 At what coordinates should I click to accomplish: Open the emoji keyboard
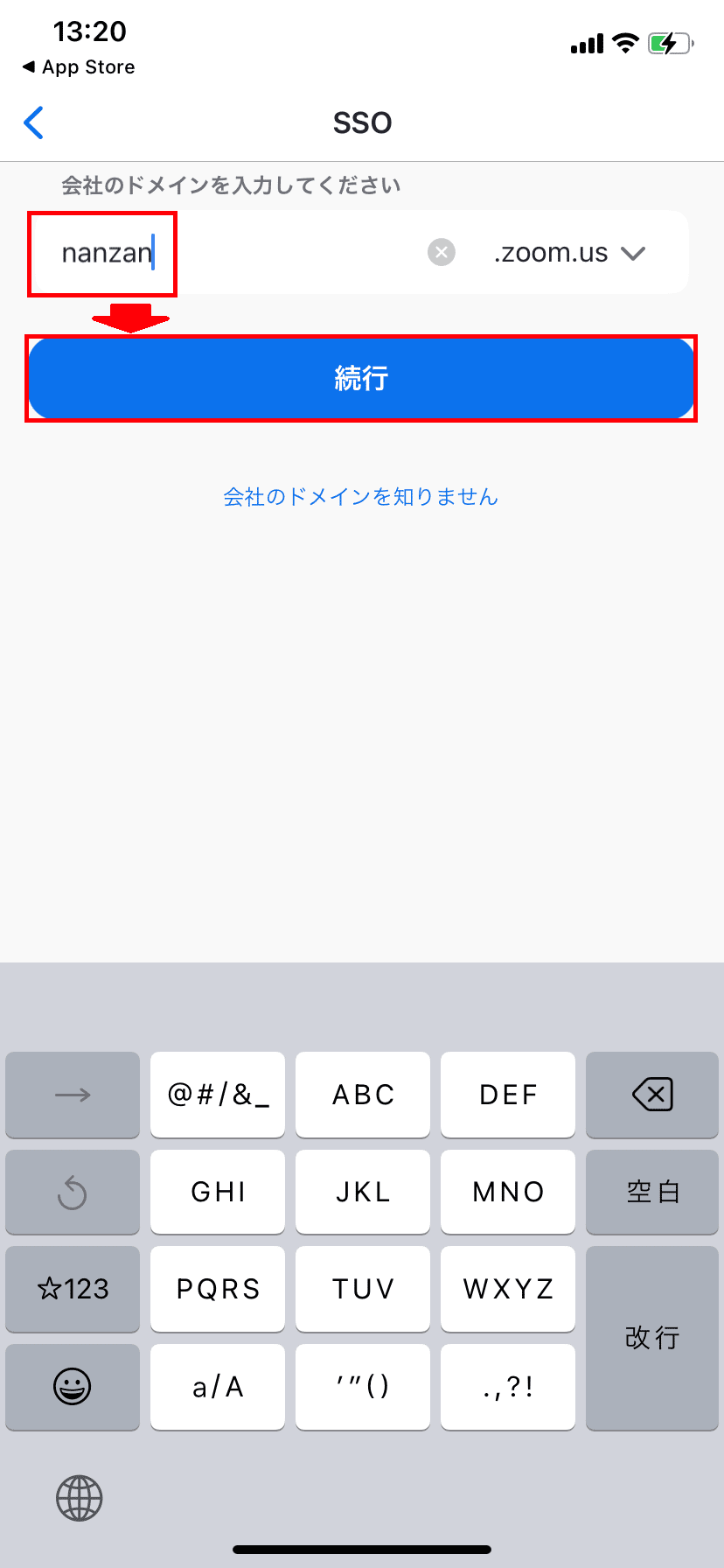pos(73,1387)
